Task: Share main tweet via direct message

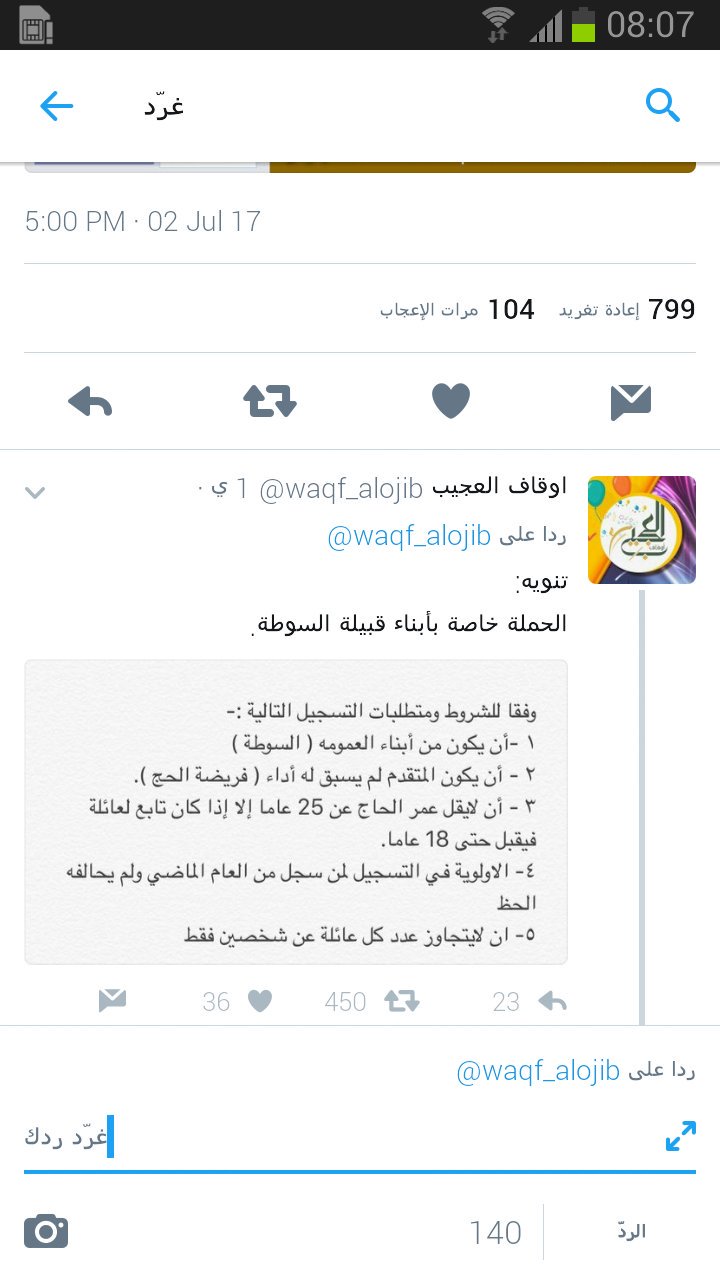Action: 631,402
